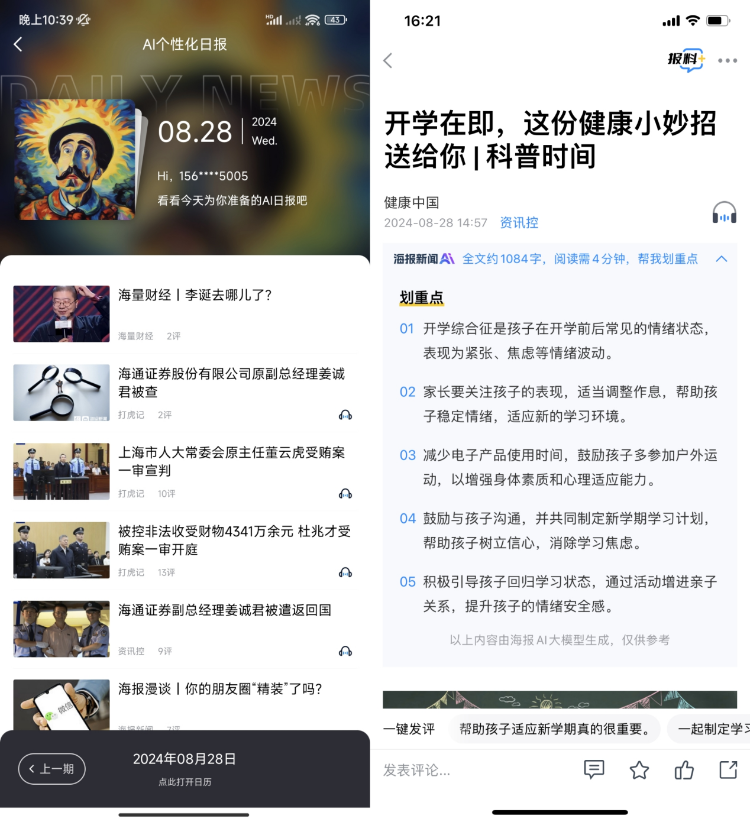Go back from AI个性化日报 page

pyautogui.click(x=17, y=44)
